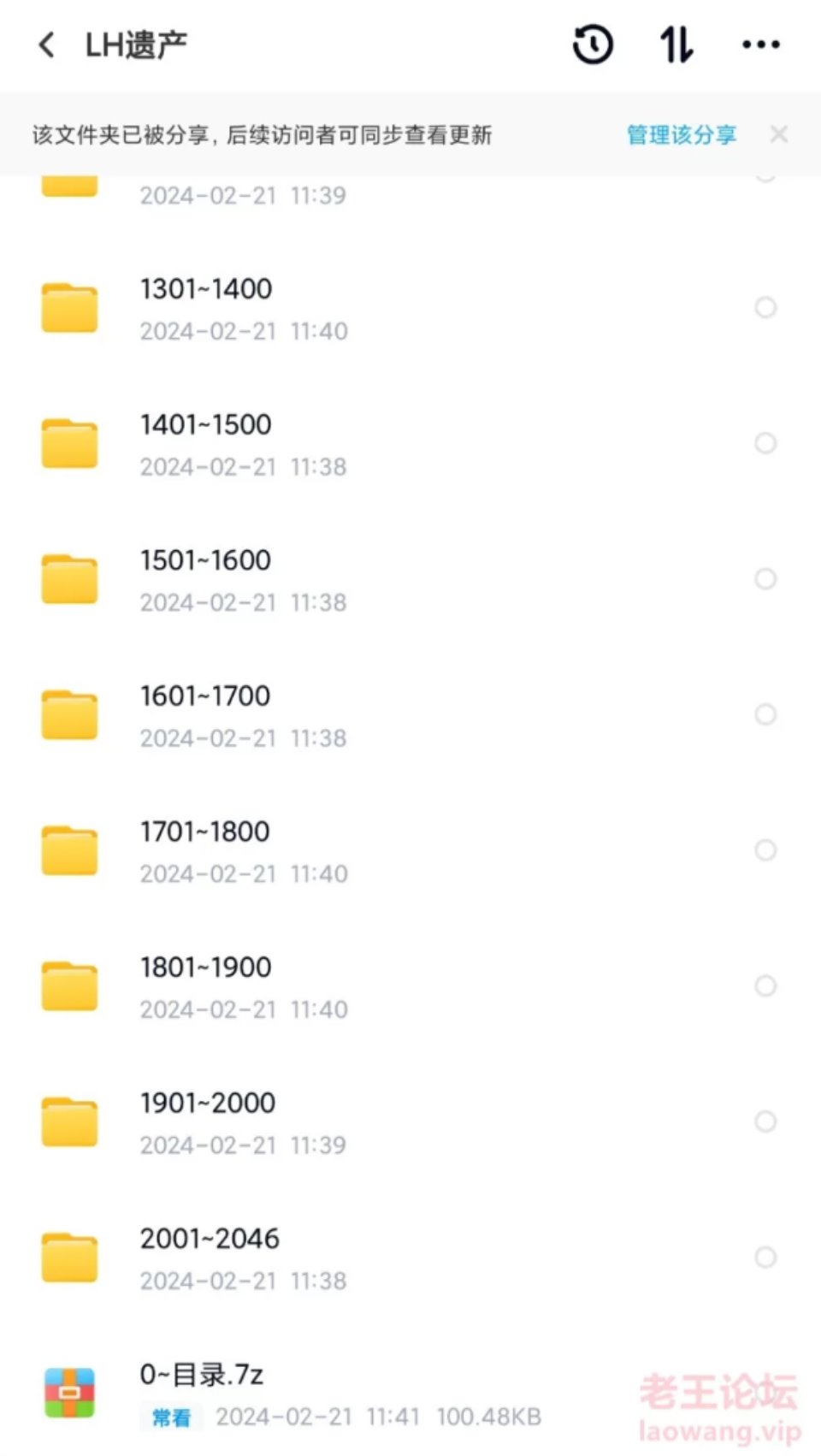Select the 1901~2000 folder circle

tap(765, 1122)
